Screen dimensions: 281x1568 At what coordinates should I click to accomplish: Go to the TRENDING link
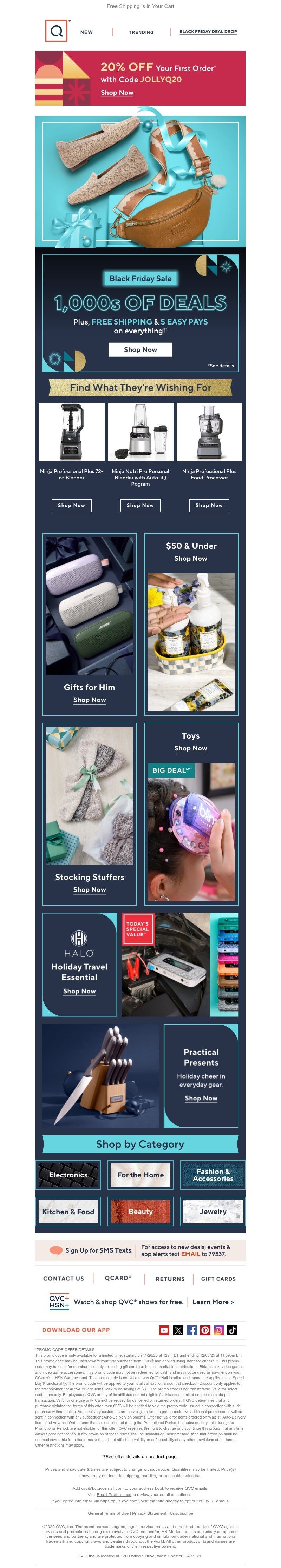pyautogui.click(x=141, y=32)
